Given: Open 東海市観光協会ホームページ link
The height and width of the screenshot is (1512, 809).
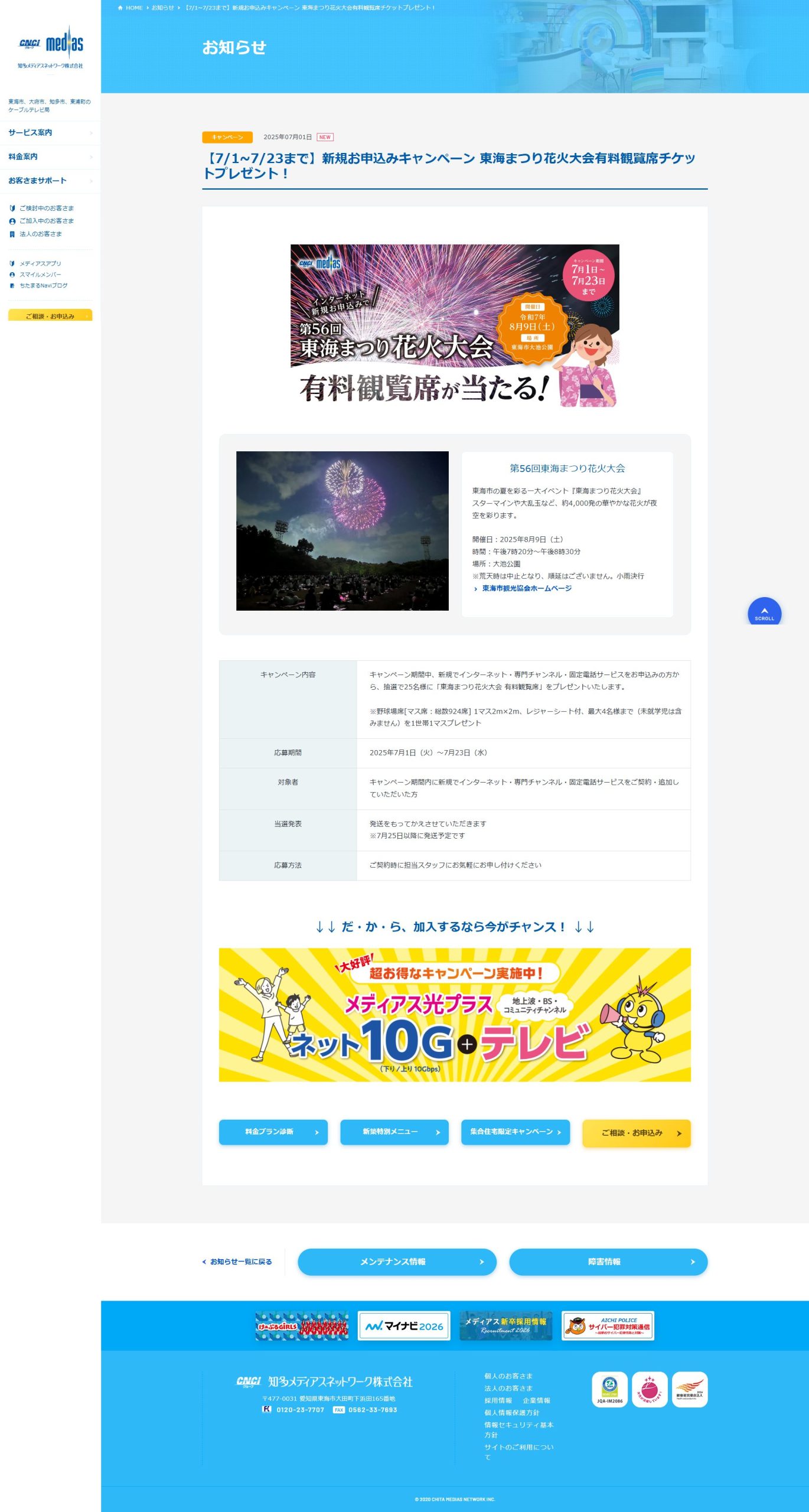Looking at the screenshot, I should 526,588.
